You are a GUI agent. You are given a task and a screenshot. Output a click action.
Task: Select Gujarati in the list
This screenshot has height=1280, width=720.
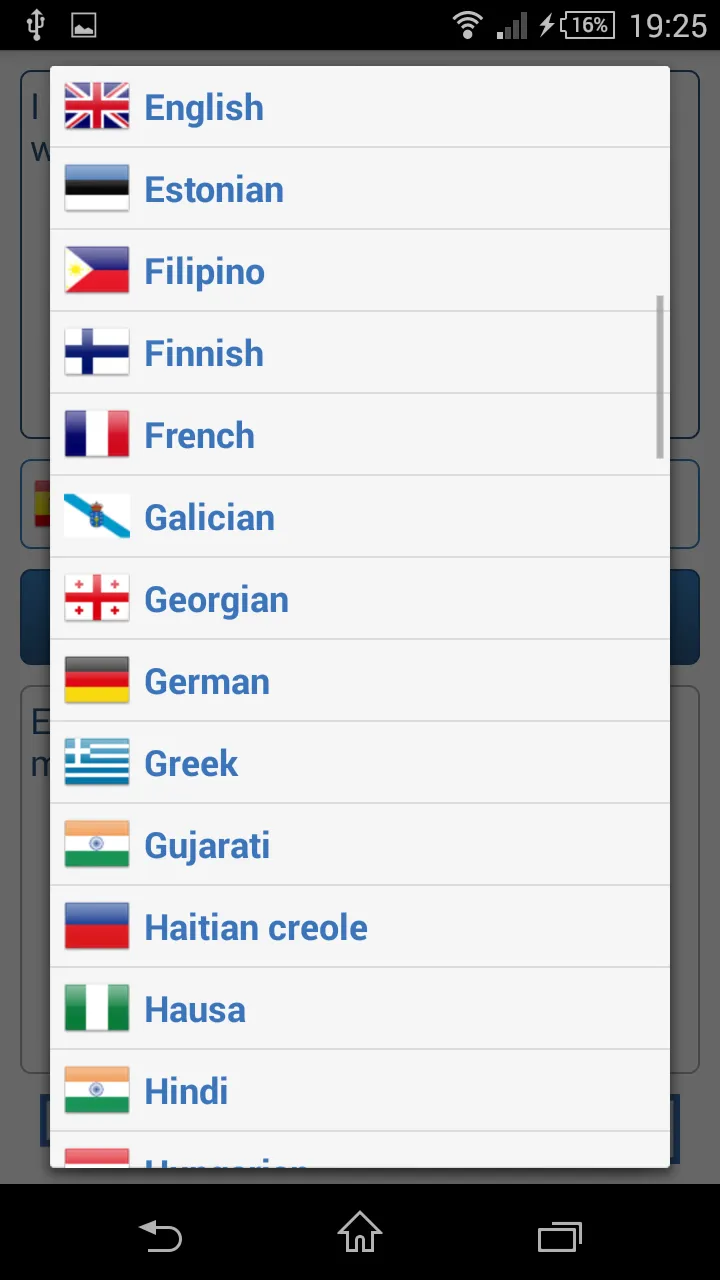click(360, 845)
